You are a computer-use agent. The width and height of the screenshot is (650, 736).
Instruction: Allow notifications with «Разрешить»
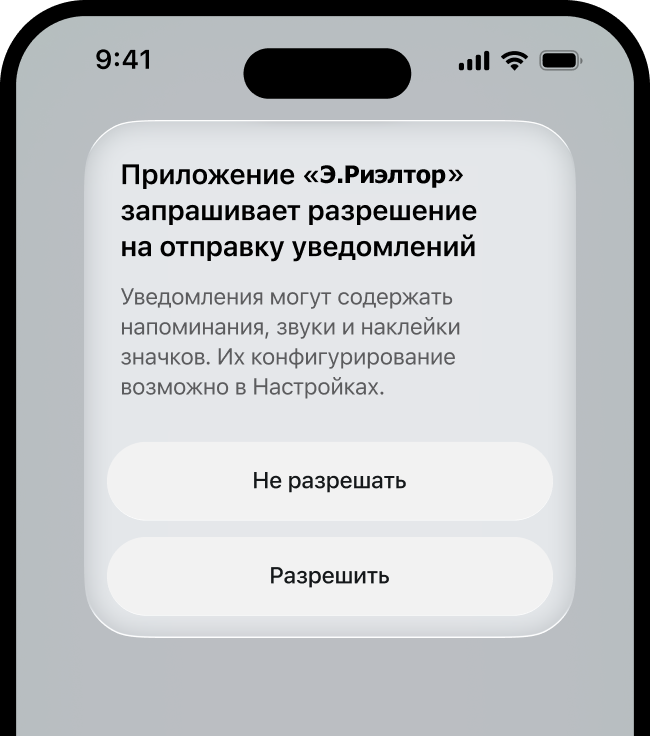coord(329,576)
